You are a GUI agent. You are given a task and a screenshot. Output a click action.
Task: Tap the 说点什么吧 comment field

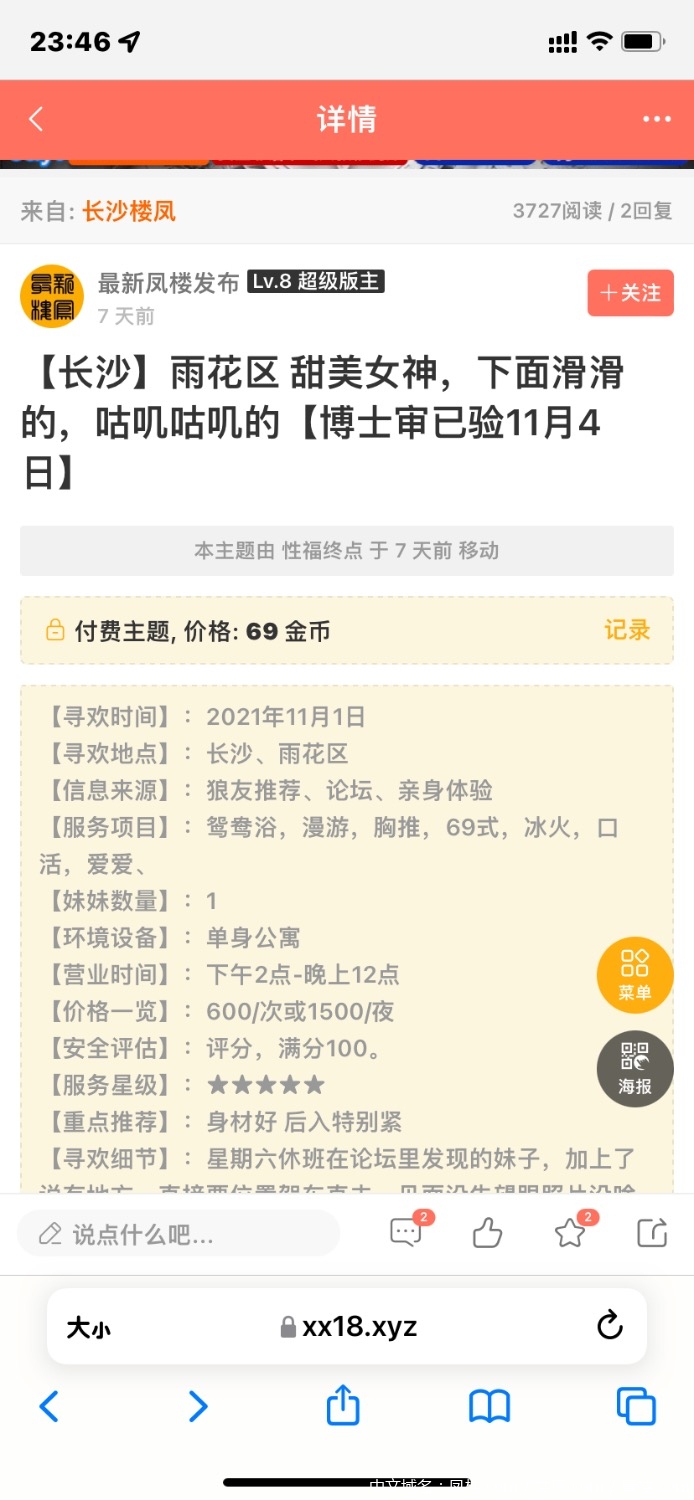click(x=178, y=1234)
